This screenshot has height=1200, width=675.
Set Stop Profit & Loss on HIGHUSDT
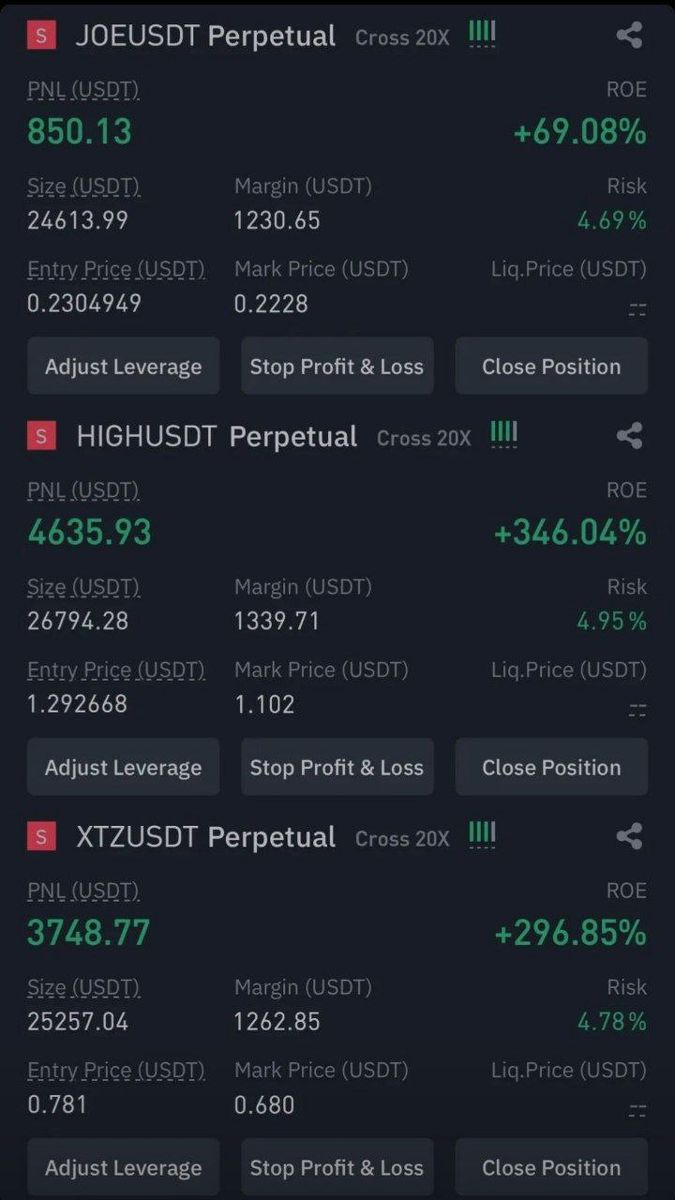pyautogui.click(x=337, y=767)
